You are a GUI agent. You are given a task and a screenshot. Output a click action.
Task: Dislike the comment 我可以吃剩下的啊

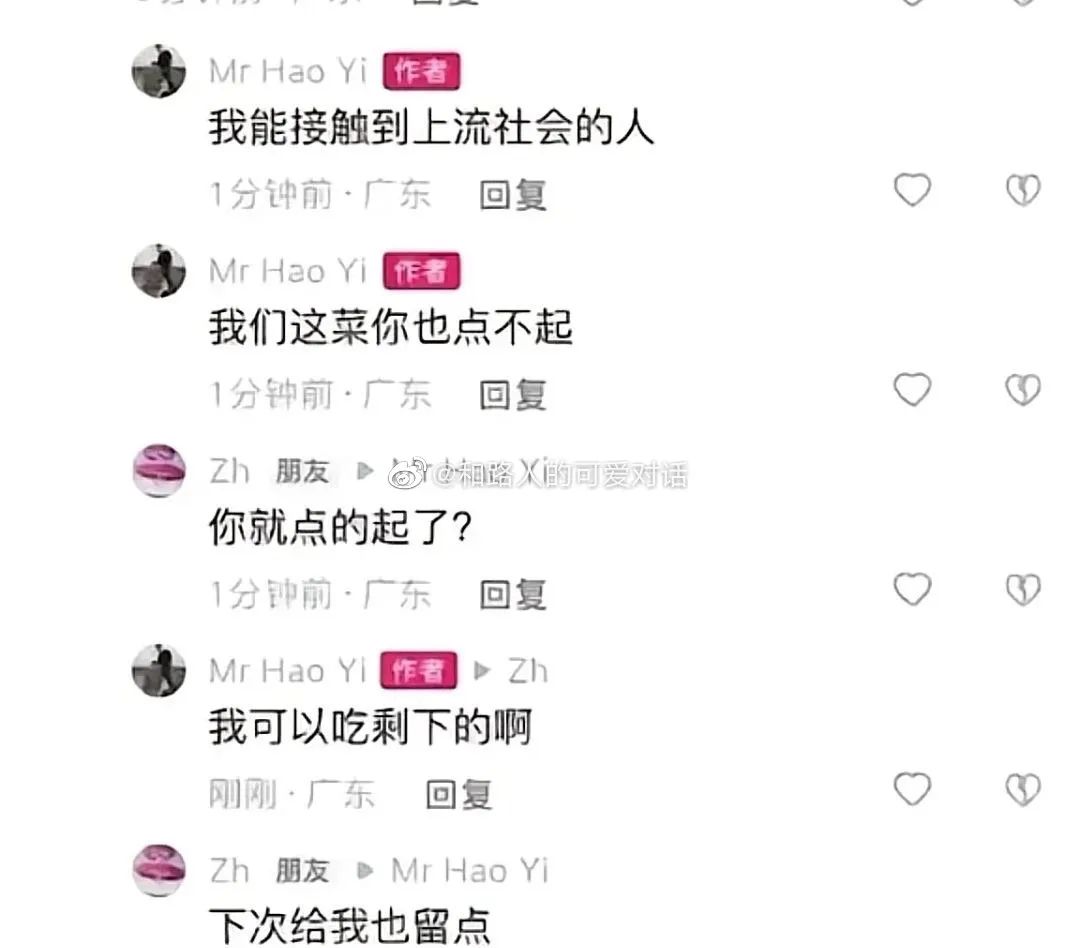point(1023,790)
